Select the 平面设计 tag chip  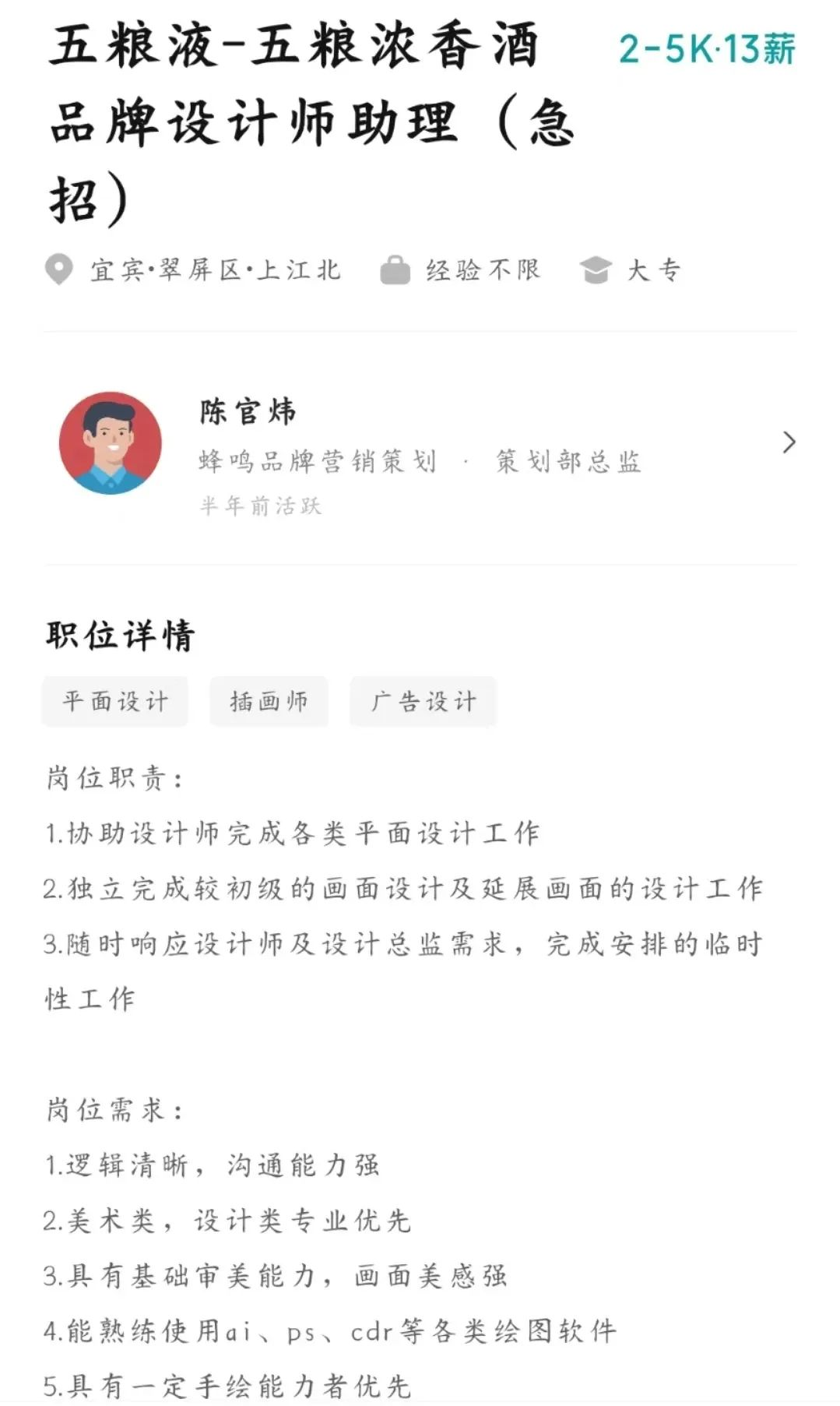pos(115,701)
